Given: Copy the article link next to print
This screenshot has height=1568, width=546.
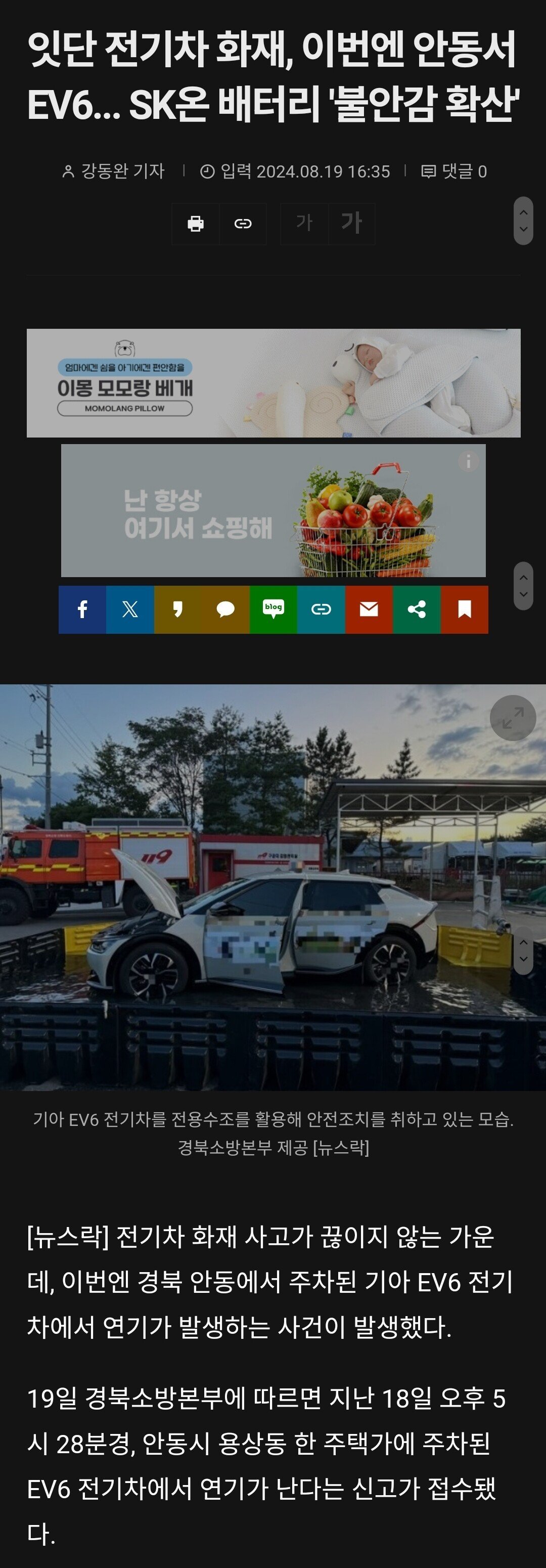Looking at the screenshot, I should pos(243,224).
